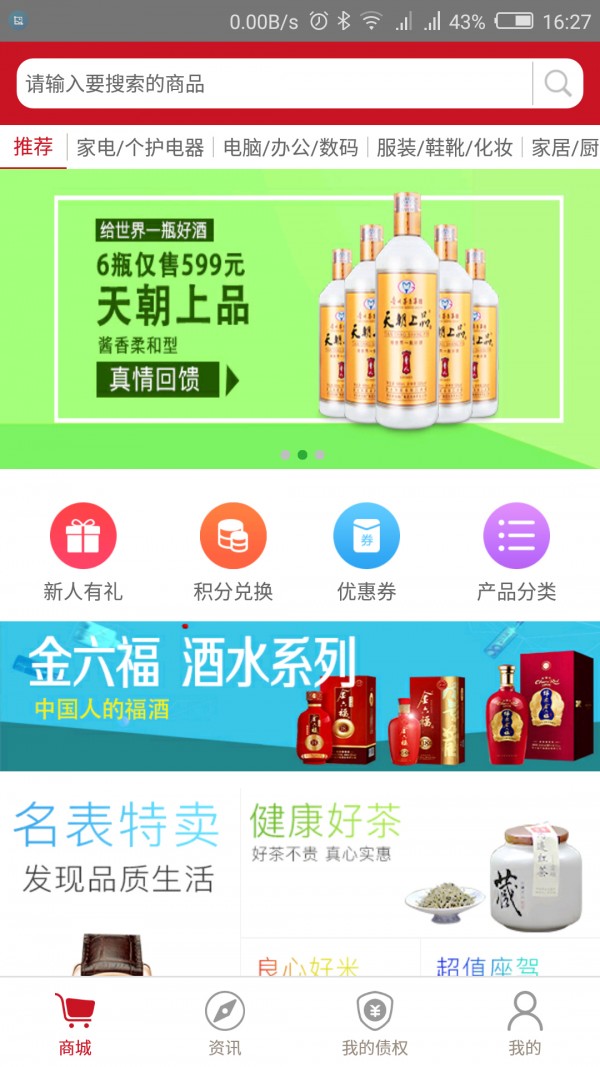600x1067 pixels.
Task: Open the 优惠券 coupons shortcut
Action: pyautogui.click(x=366, y=552)
